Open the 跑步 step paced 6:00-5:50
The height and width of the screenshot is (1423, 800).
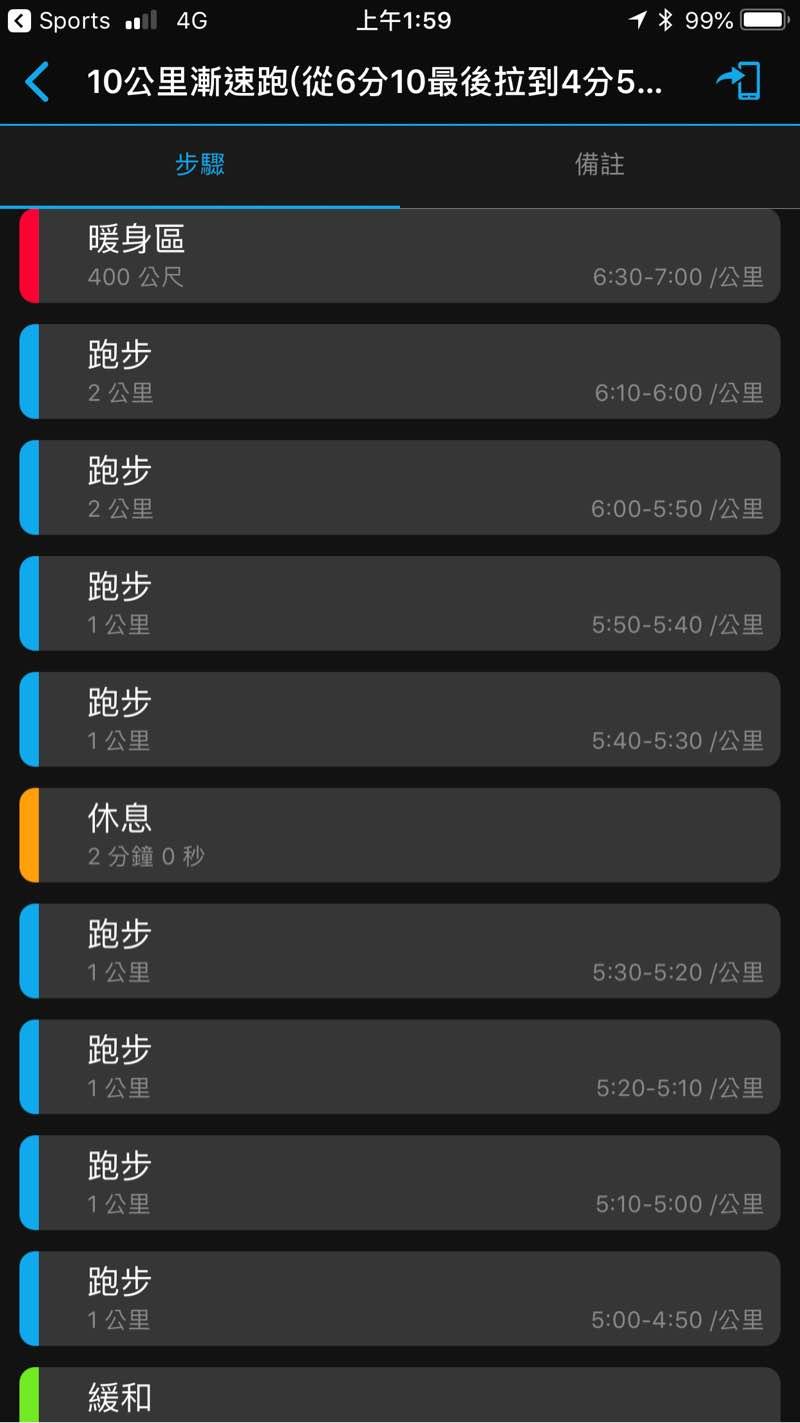tap(400, 487)
